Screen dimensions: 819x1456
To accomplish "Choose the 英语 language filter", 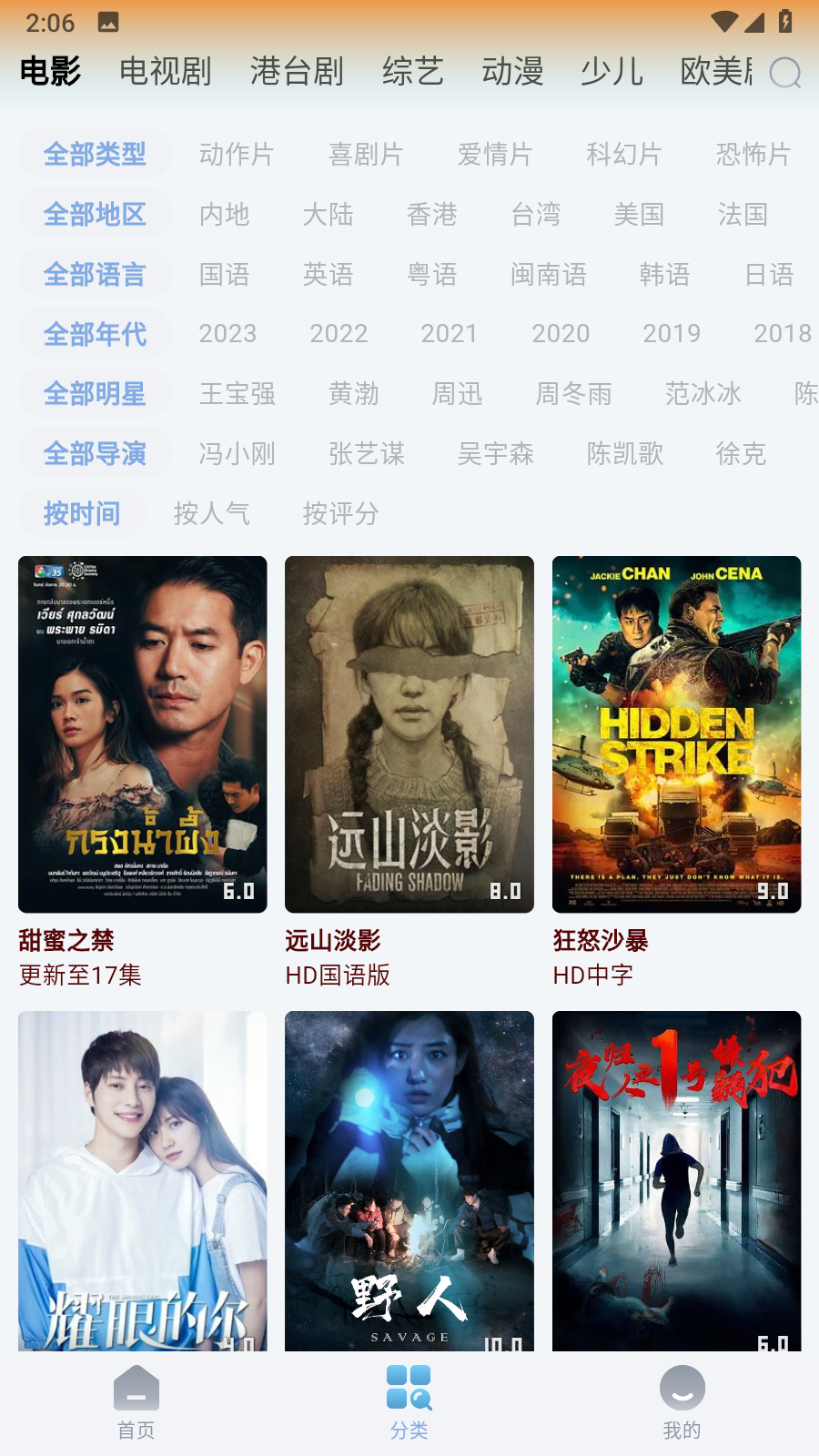I will (x=328, y=274).
